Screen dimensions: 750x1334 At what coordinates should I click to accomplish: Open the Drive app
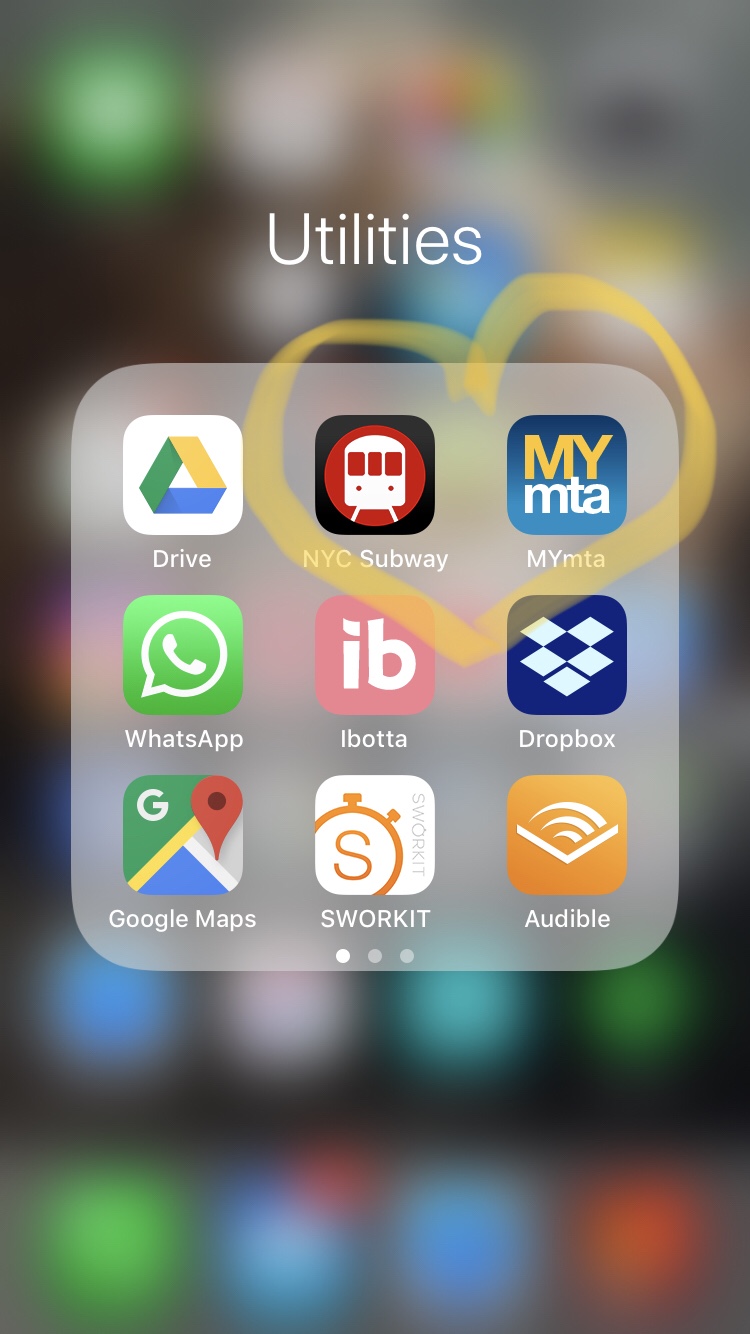click(x=183, y=475)
